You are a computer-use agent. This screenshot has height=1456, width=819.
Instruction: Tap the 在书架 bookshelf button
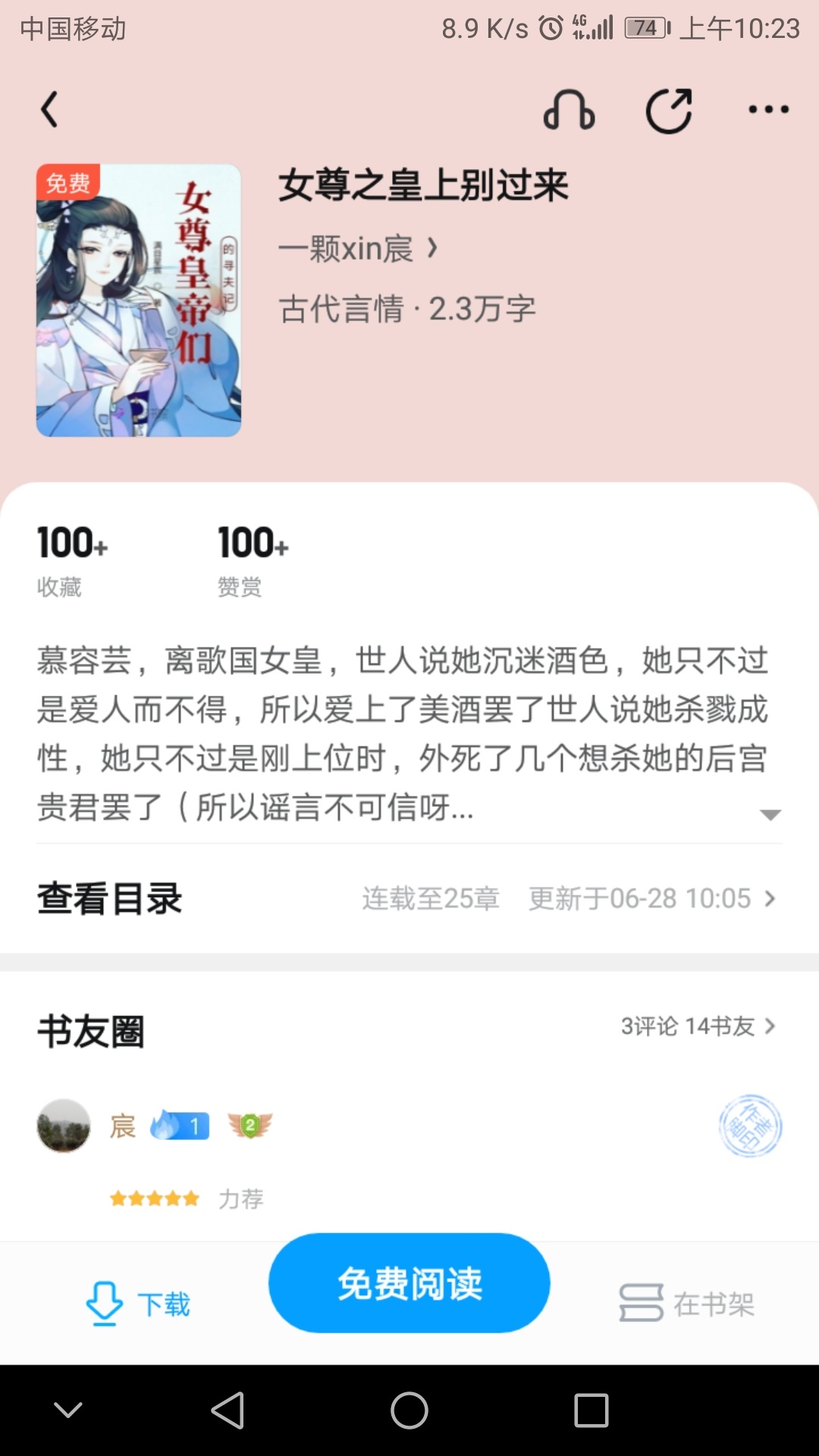point(687,1304)
